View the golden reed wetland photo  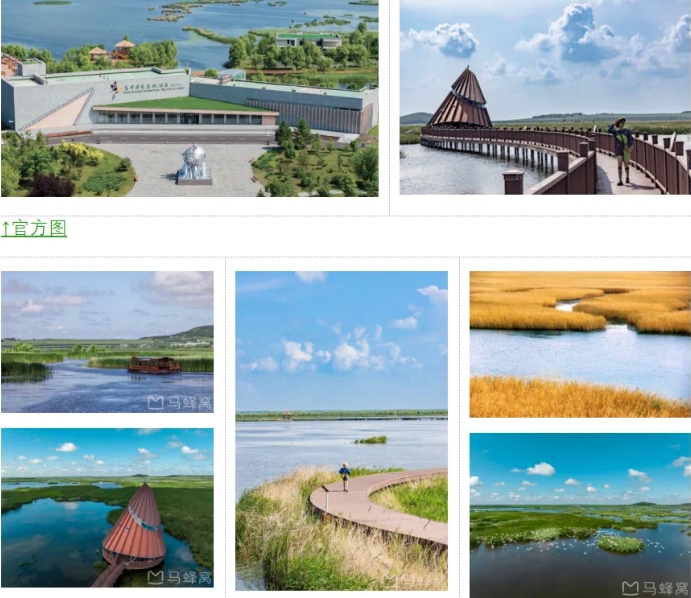click(x=580, y=344)
